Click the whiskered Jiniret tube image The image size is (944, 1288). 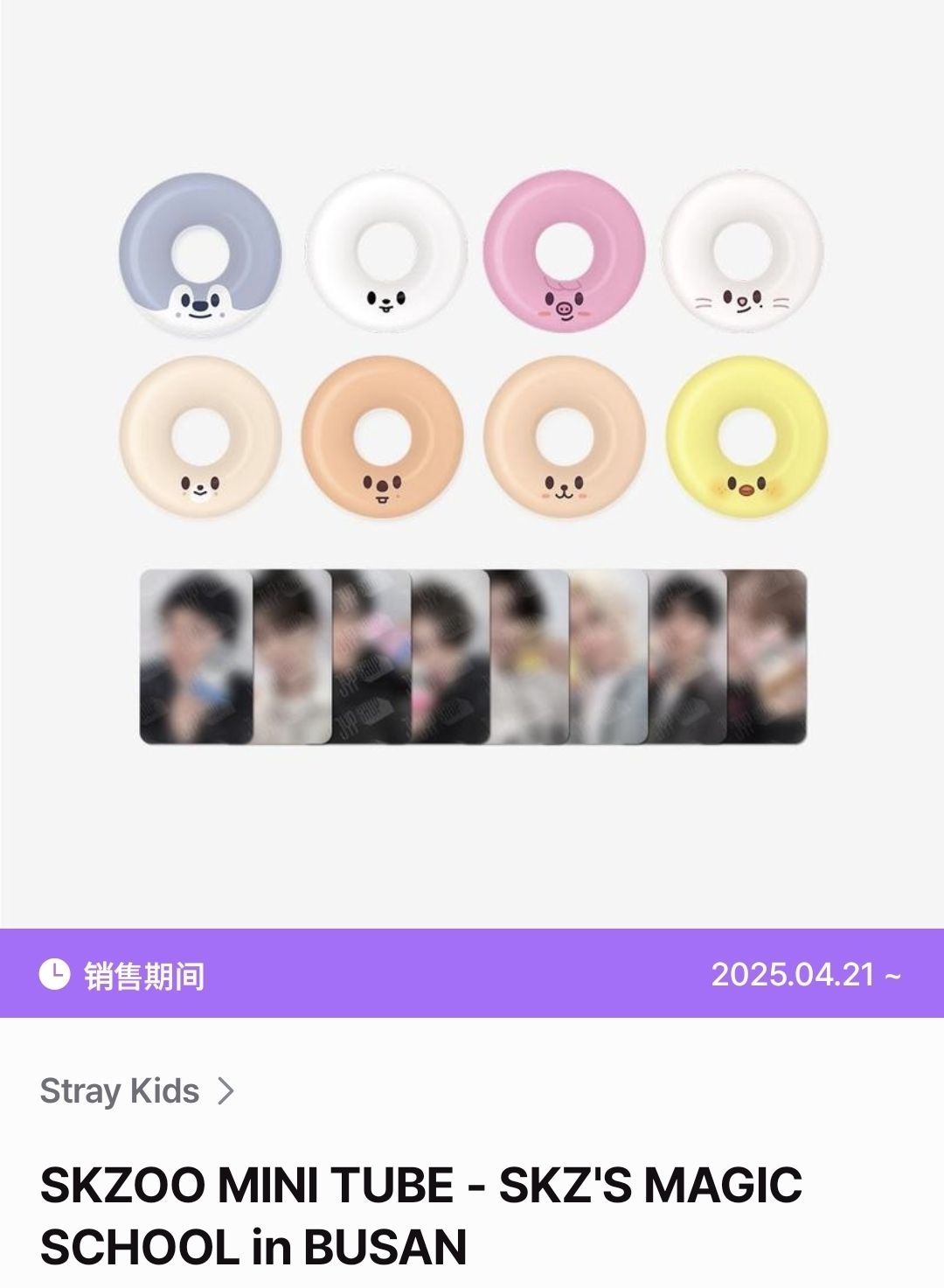(747, 254)
